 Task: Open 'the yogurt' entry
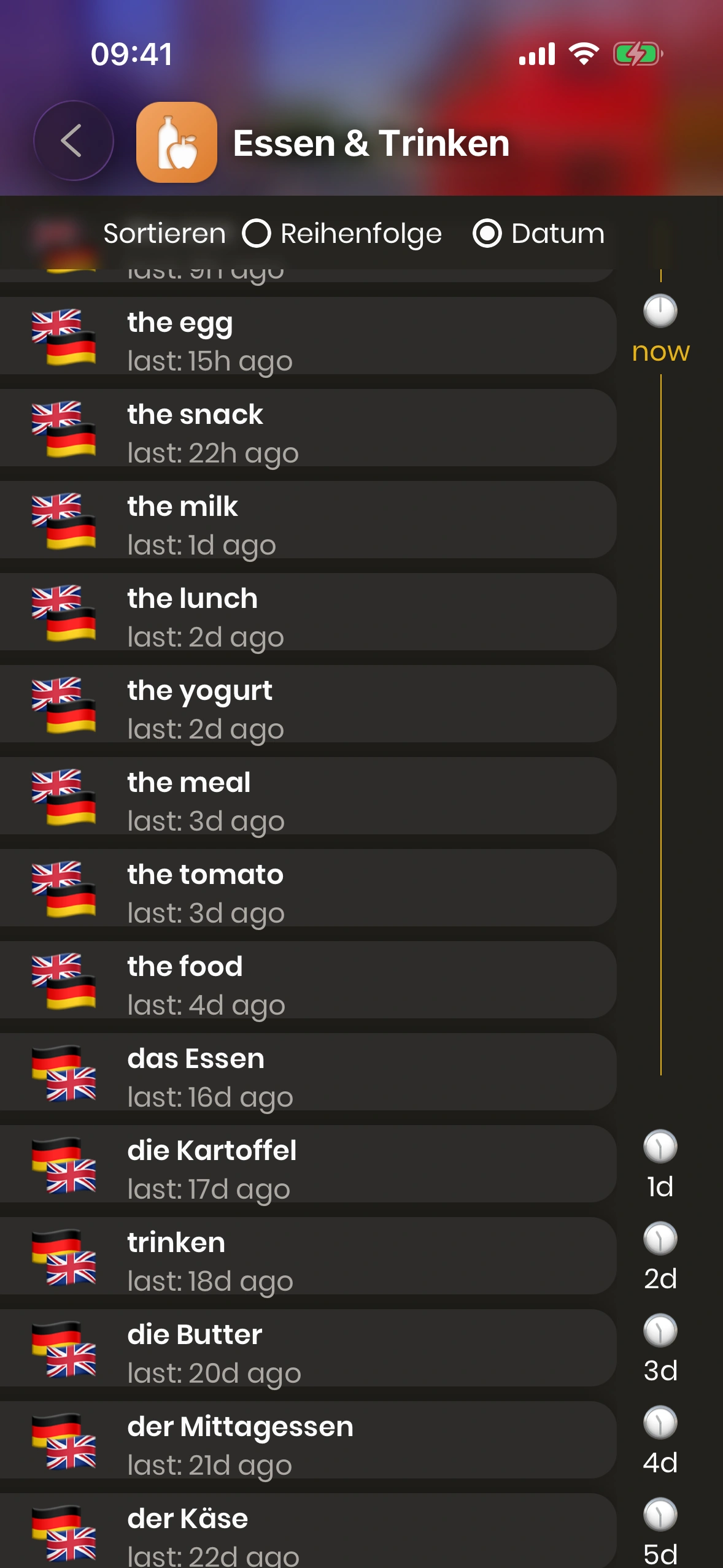[307, 704]
